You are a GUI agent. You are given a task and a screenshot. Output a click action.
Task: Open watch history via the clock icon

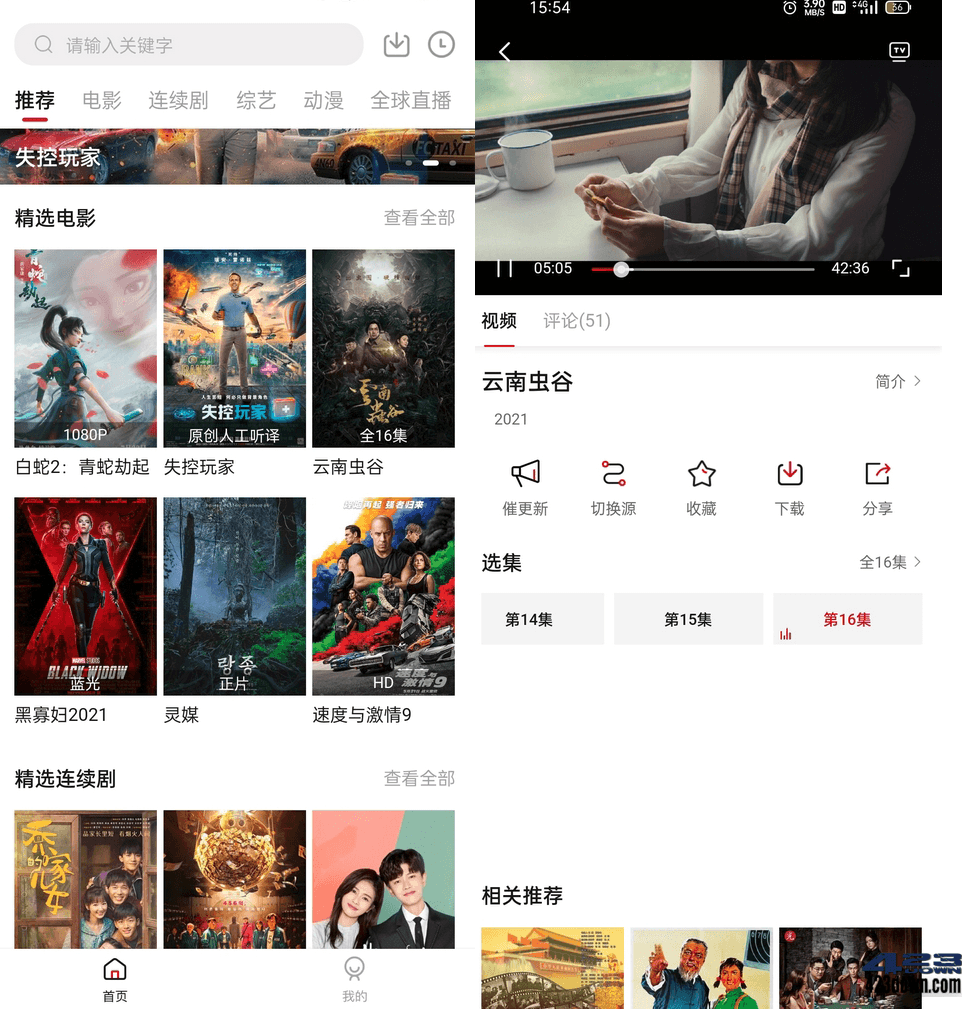pyautogui.click(x=441, y=44)
